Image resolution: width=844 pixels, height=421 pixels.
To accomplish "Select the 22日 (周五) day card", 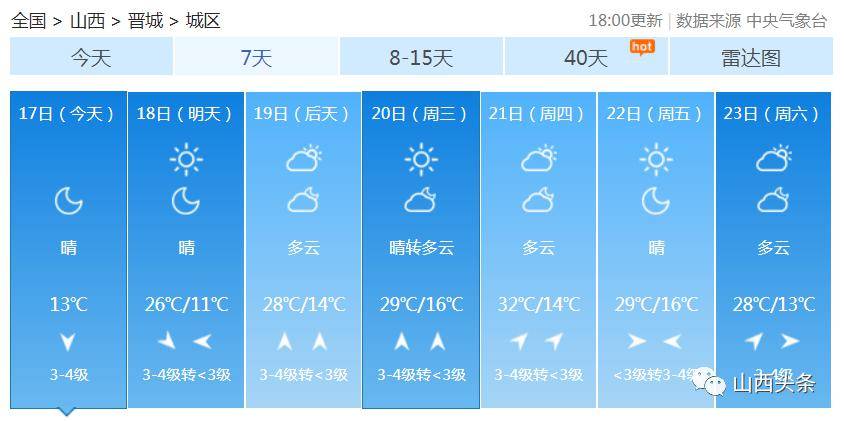I will point(655,250).
